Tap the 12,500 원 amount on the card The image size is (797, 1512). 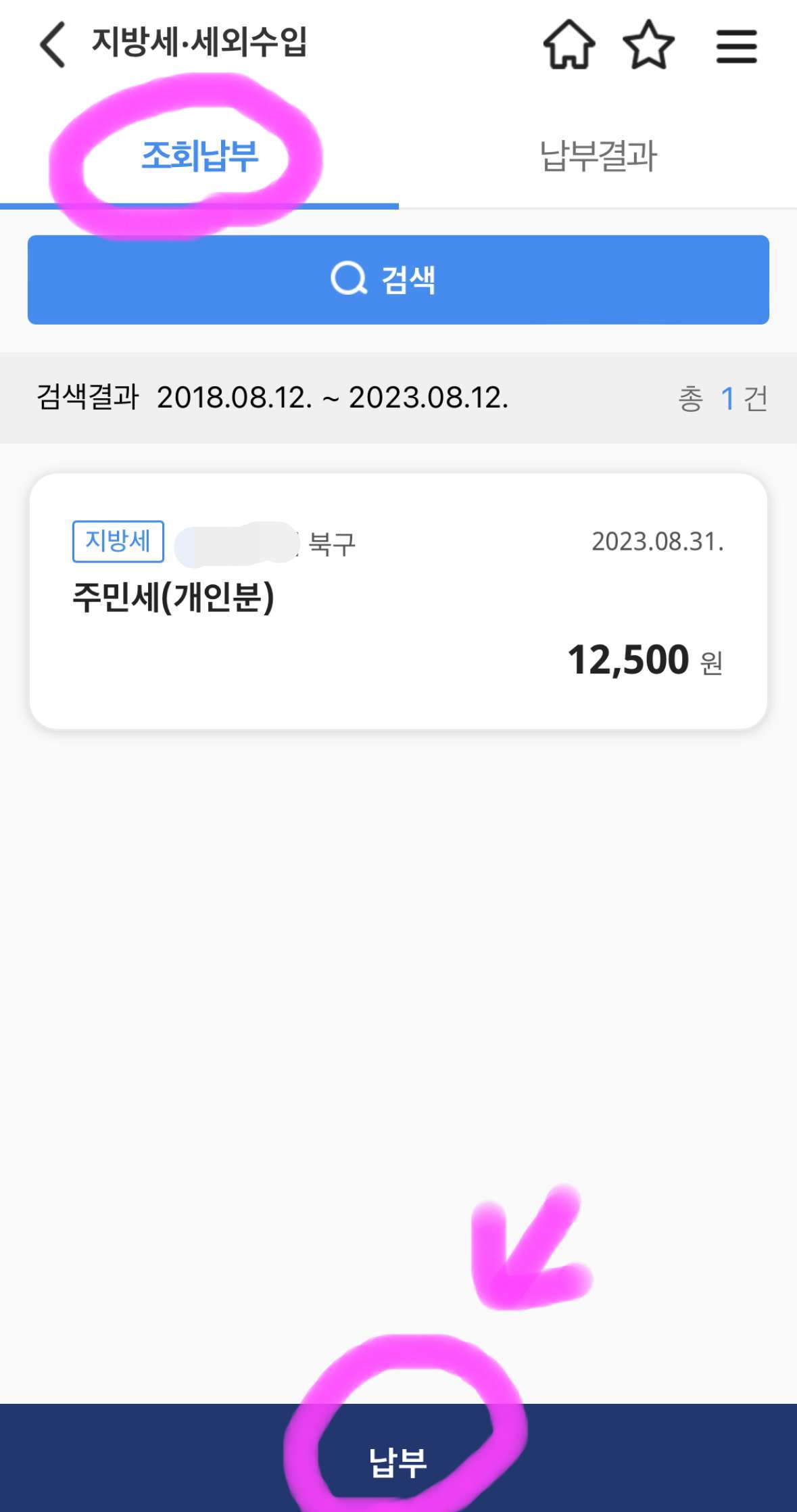click(x=629, y=659)
